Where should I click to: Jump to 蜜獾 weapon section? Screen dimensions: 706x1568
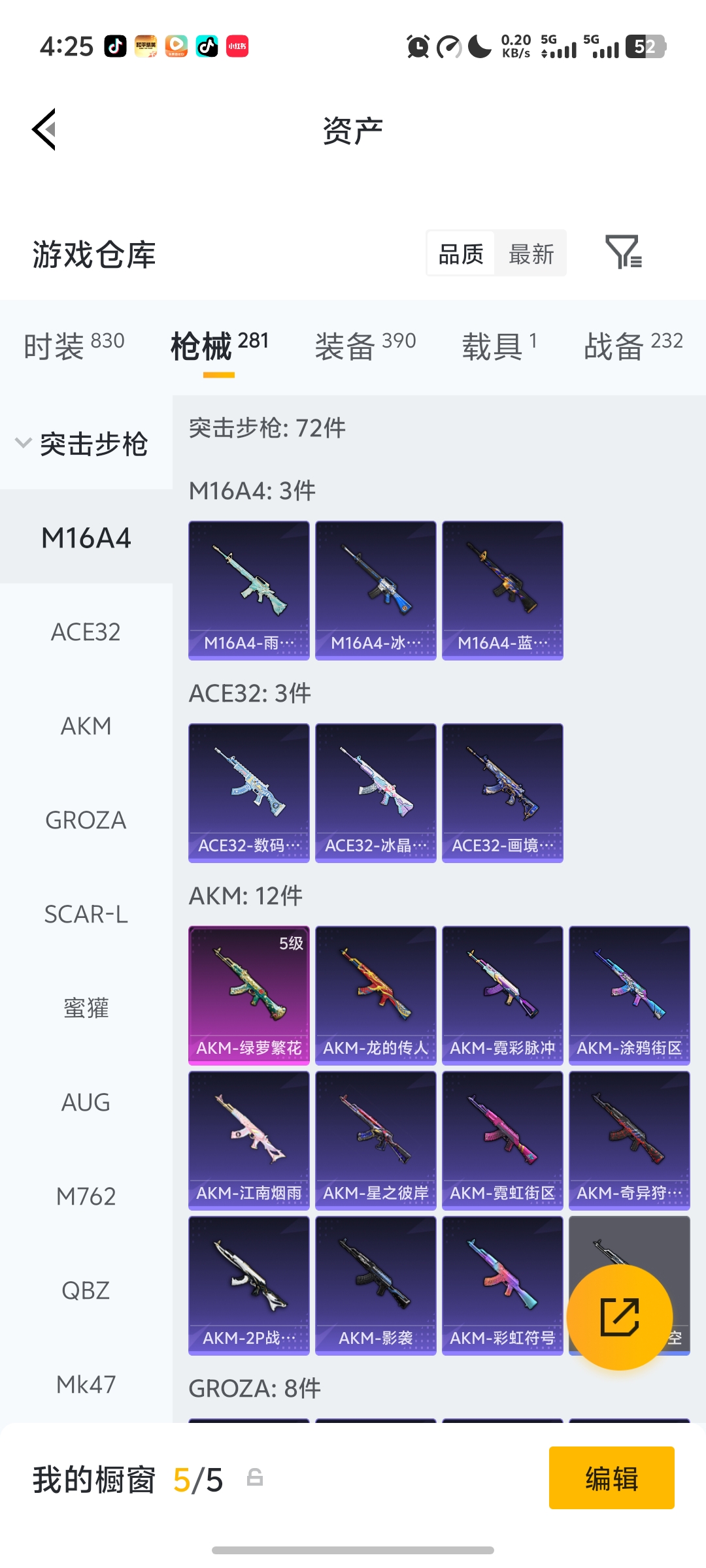pyautogui.click(x=86, y=1008)
